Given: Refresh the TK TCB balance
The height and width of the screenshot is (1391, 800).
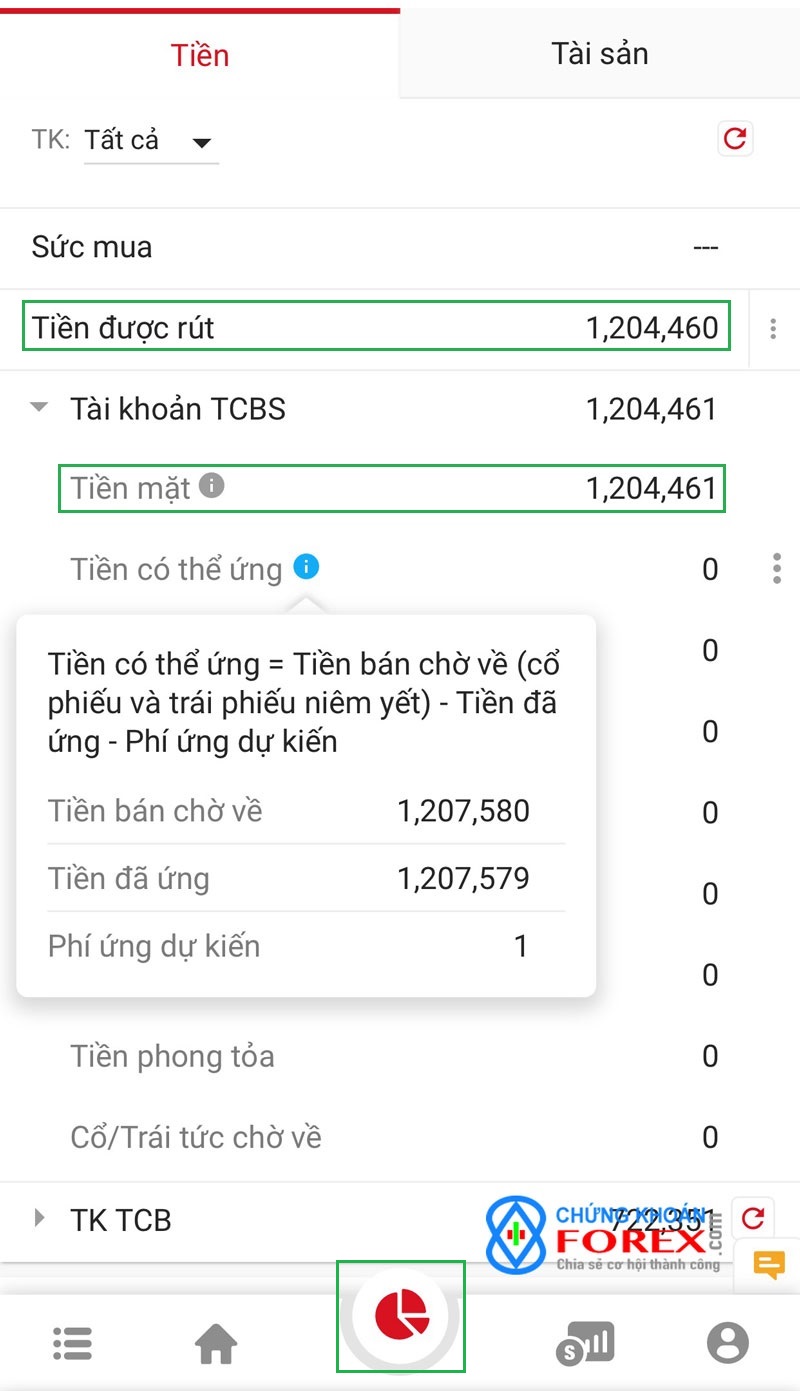Looking at the screenshot, I should pos(753,1217).
